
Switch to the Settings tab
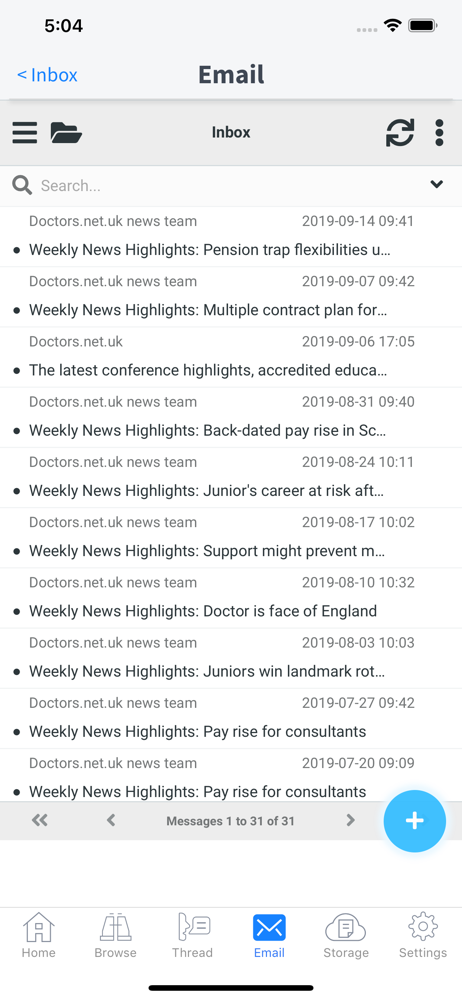[x=423, y=936]
